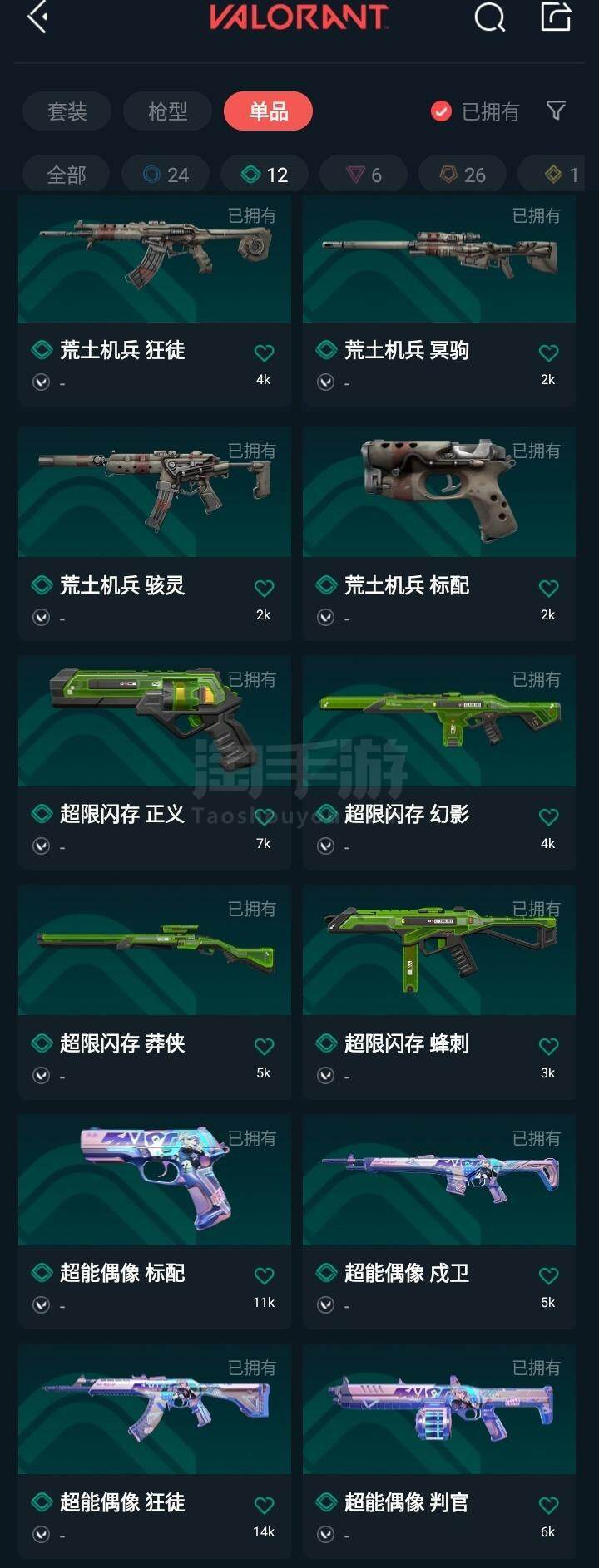This screenshot has width=599, height=1568.
Task: Like the 超能偶像 判官 skin
Action: click(x=548, y=1506)
